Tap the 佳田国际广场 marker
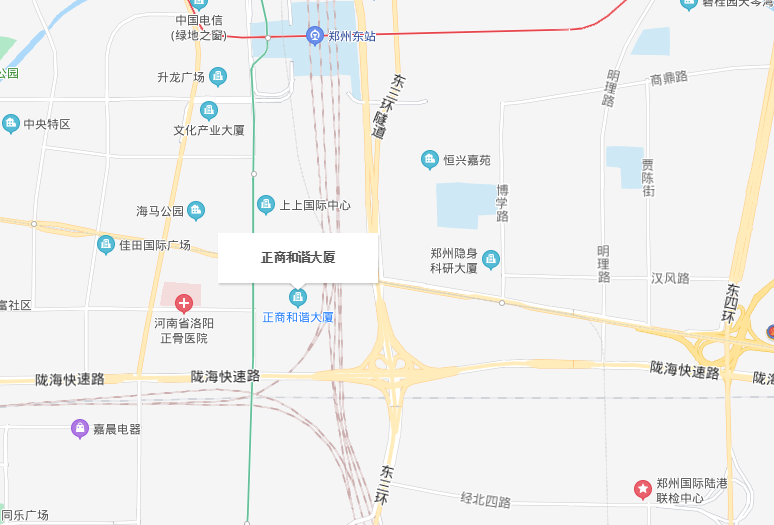 (106, 244)
